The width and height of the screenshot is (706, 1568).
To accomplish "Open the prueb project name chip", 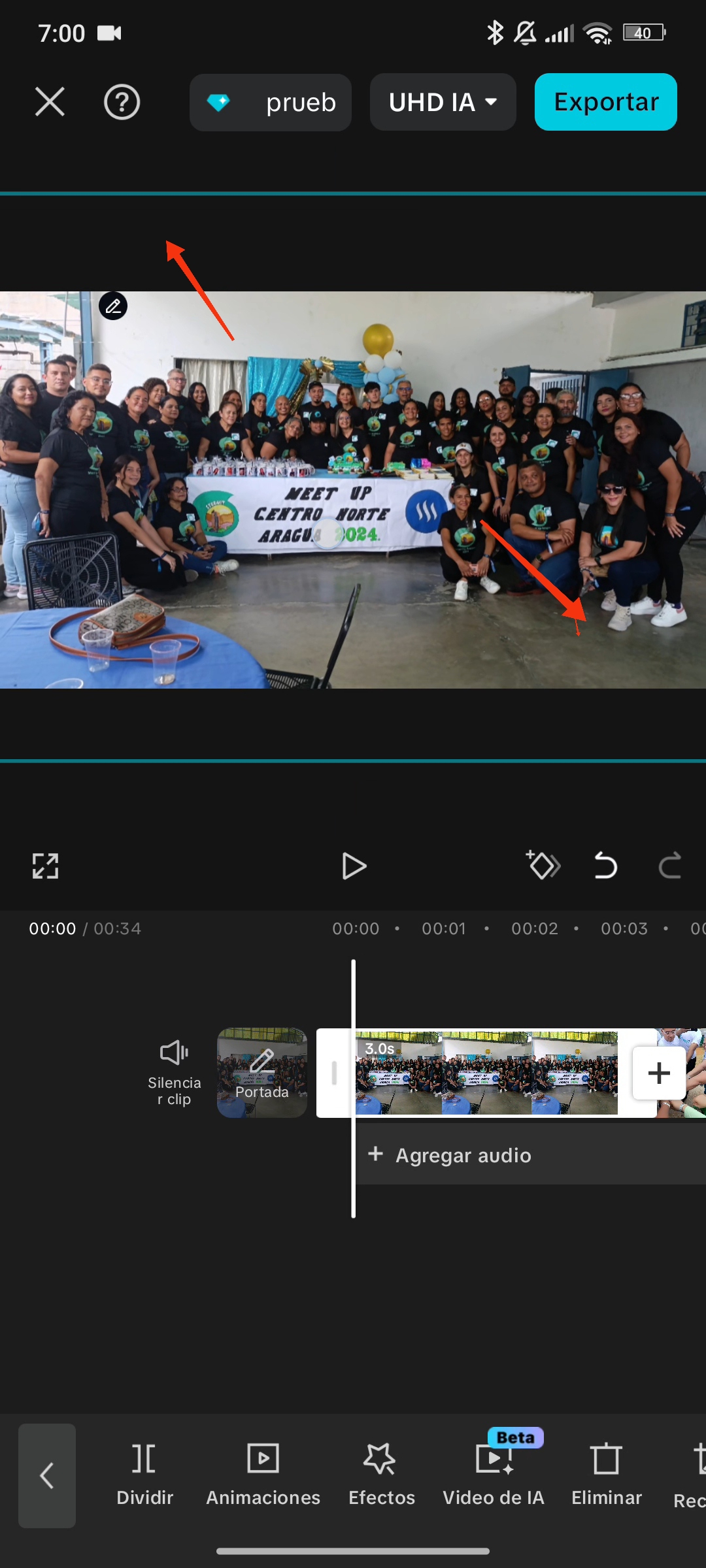I will [271, 103].
